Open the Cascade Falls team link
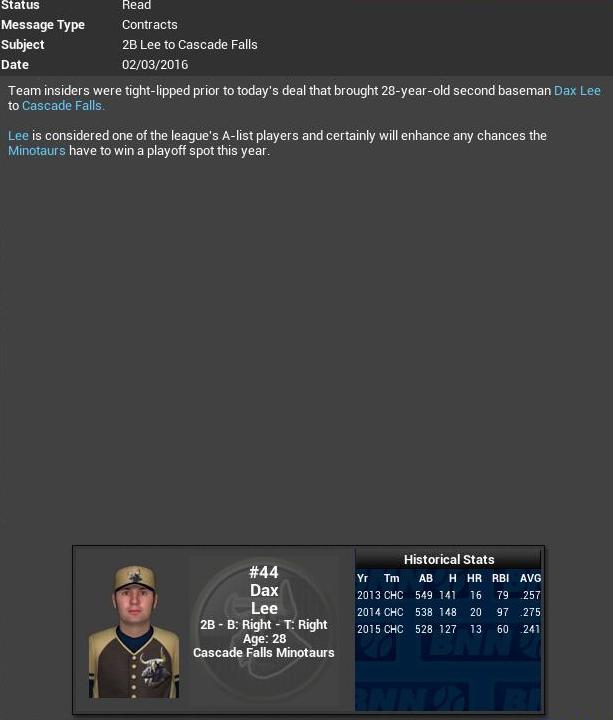The width and height of the screenshot is (613, 720). coord(62,106)
